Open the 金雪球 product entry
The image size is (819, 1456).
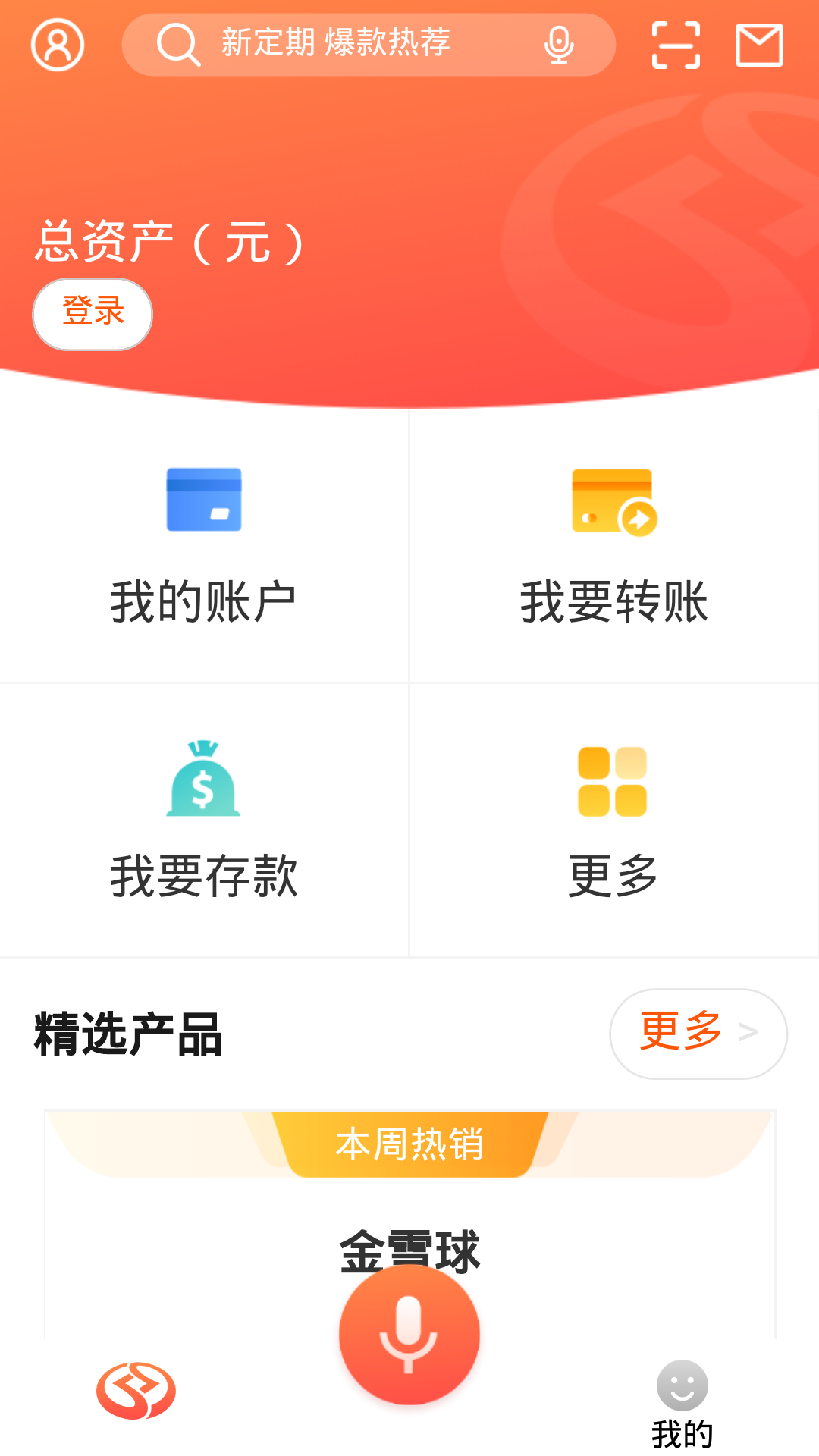409,1249
